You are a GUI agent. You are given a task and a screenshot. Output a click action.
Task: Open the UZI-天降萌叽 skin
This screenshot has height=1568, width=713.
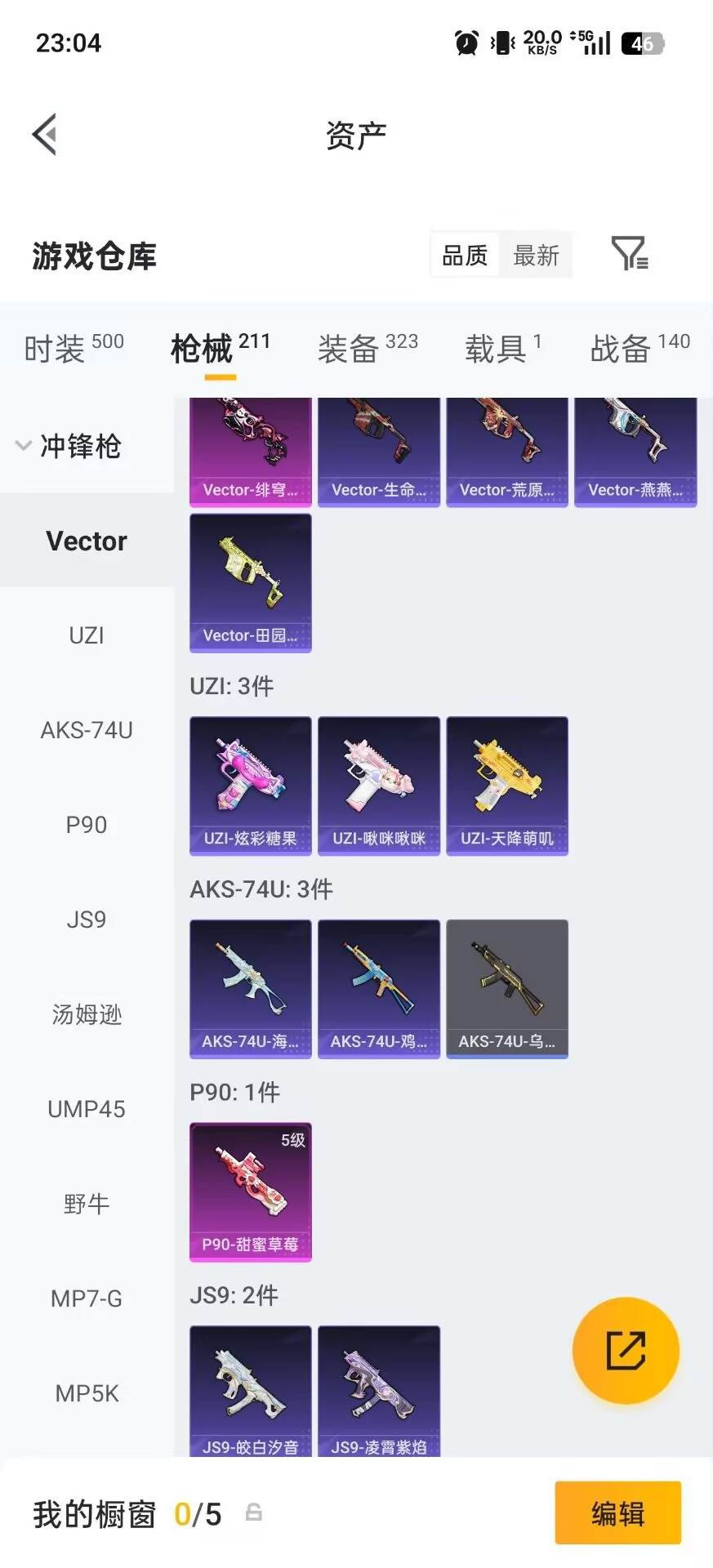507,786
